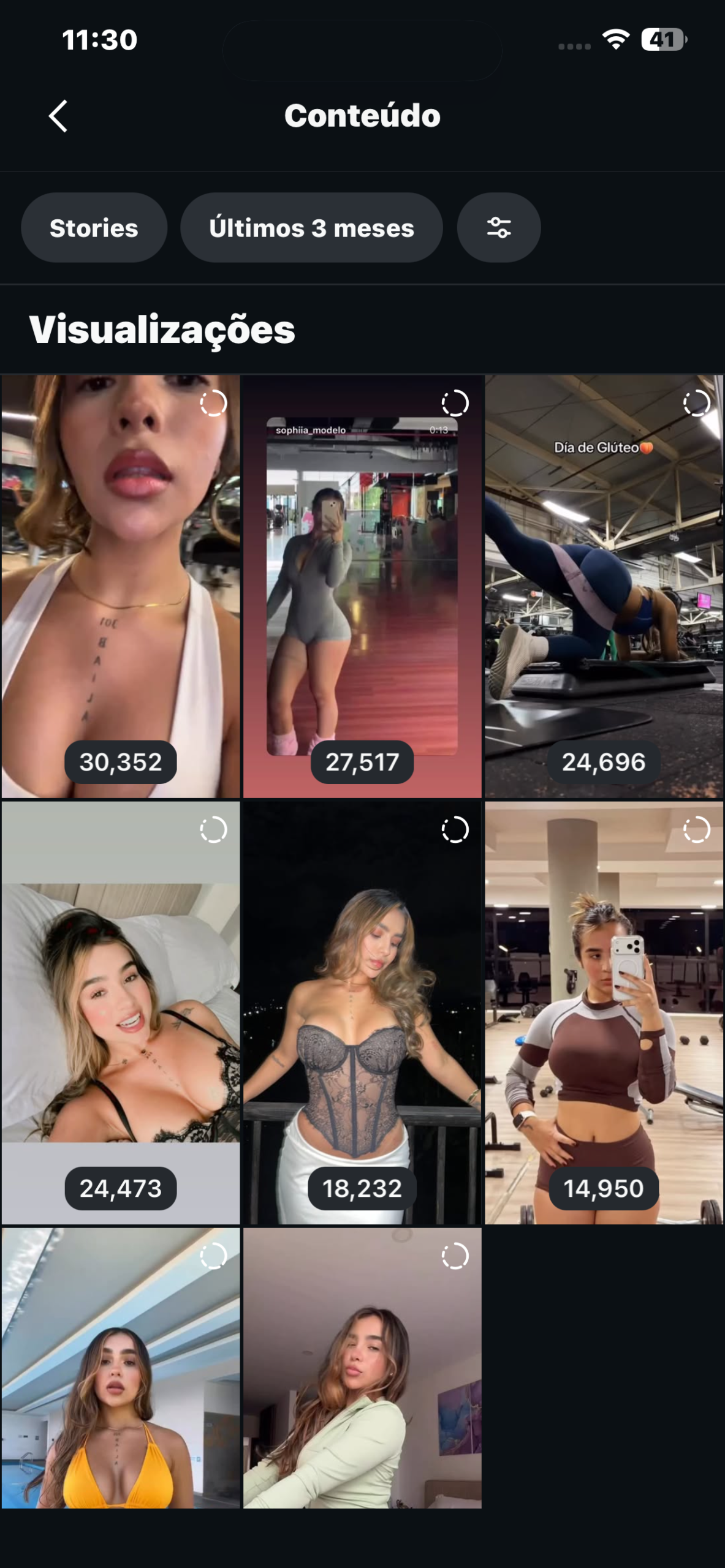Open the filter sliders options
The width and height of the screenshot is (725, 1568).
(498, 228)
